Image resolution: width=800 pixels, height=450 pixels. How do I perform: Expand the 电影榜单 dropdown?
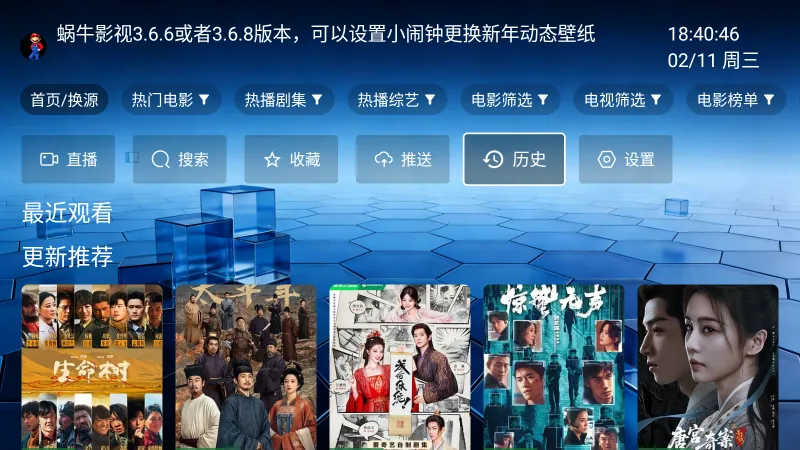point(736,100)
